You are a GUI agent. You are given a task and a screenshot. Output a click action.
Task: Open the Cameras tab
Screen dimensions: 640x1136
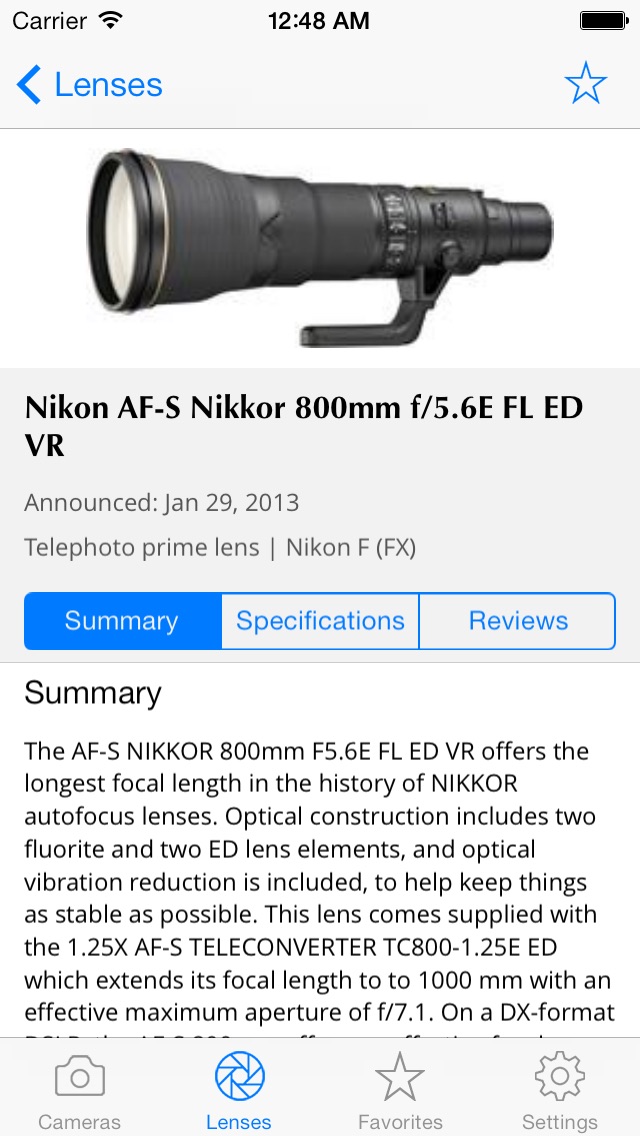coord(80,1091)
